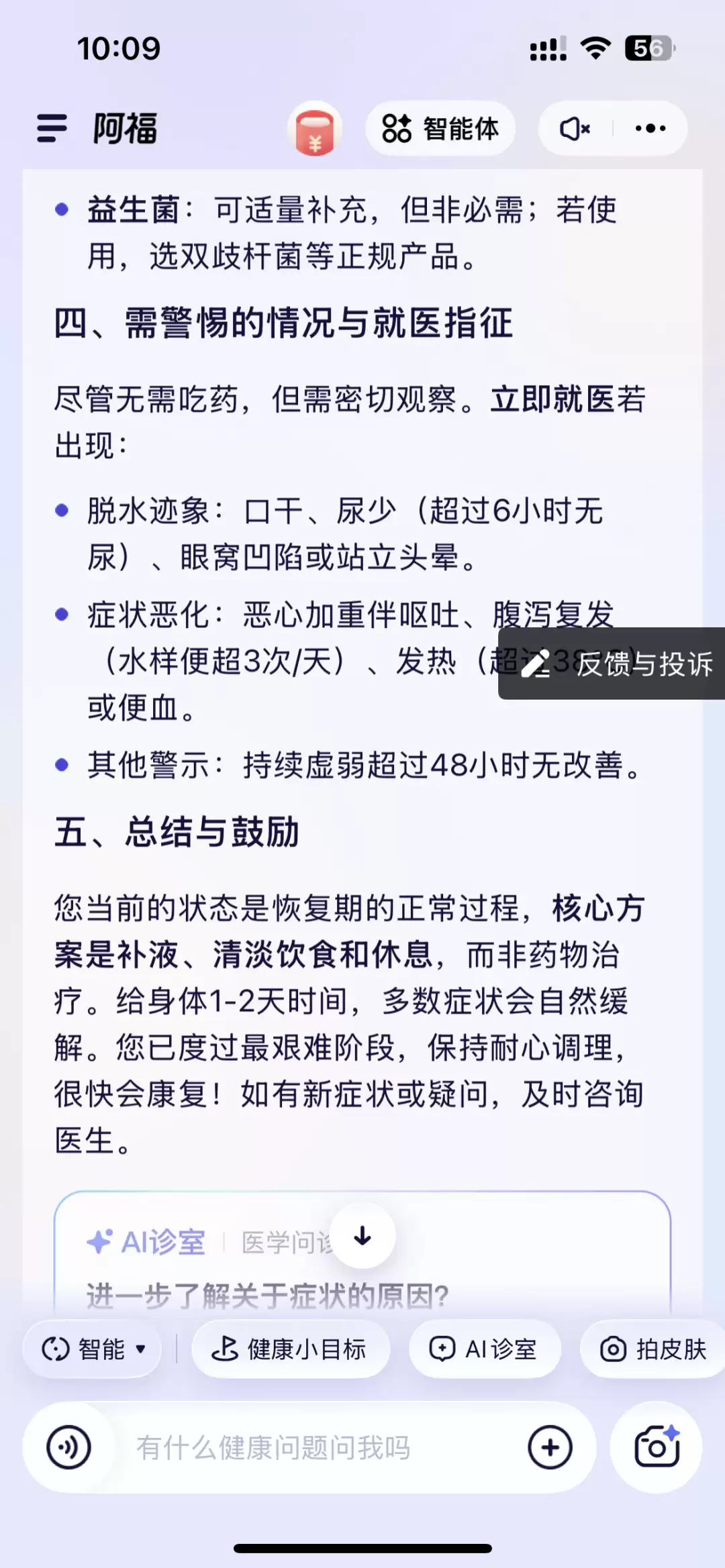This screenshot has height=1568, width=725.
Task: Tap the 10:09 clock in status bar
Action: tap(118, 47)
